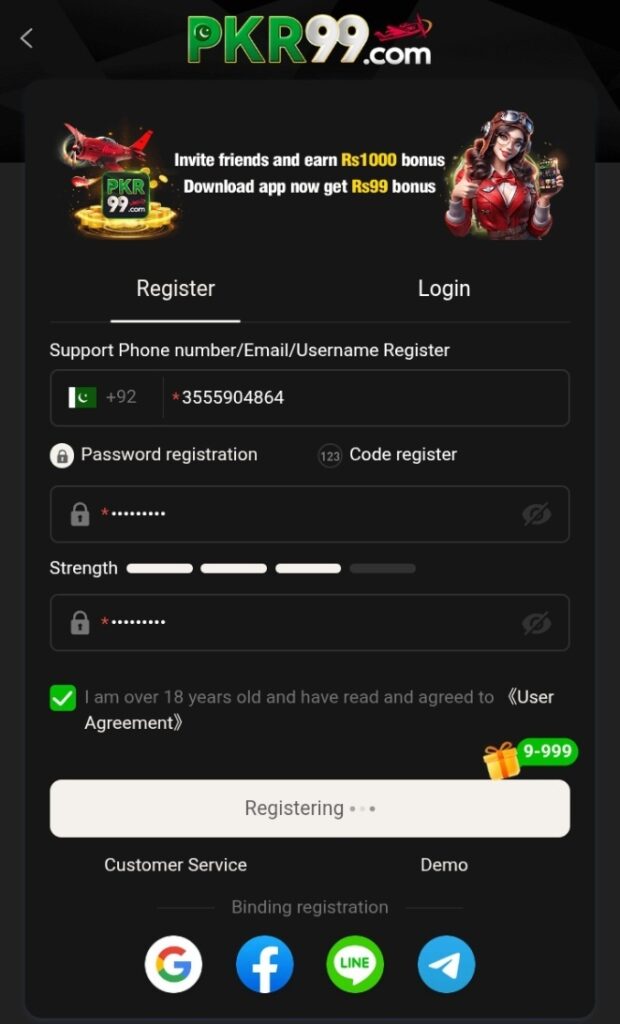Choose Password registration option
The width and height of the screenshot is (620, 1024).
point(154,455)
